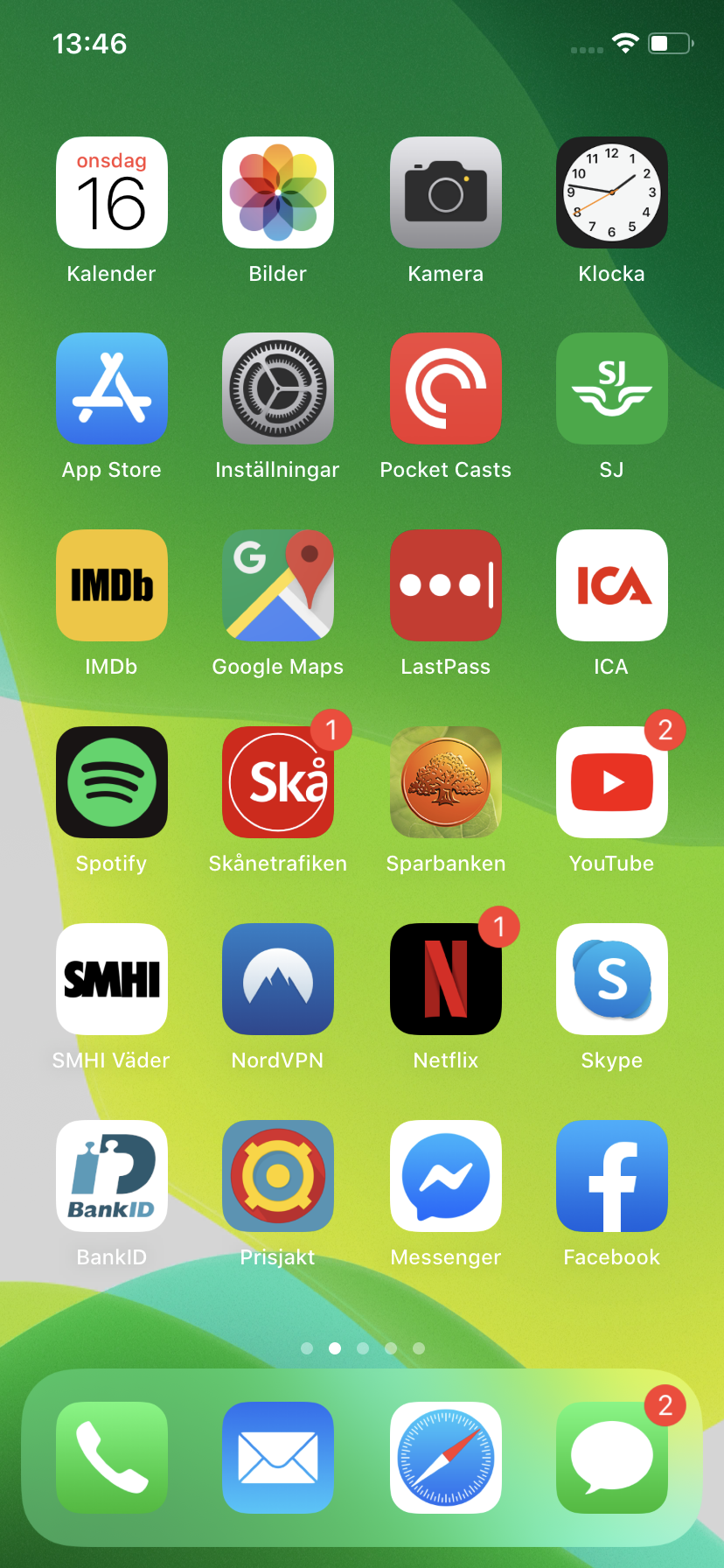Open the Klocka app
The height and width of the screenshot is (1568, 724).
[x=612, y=192]
